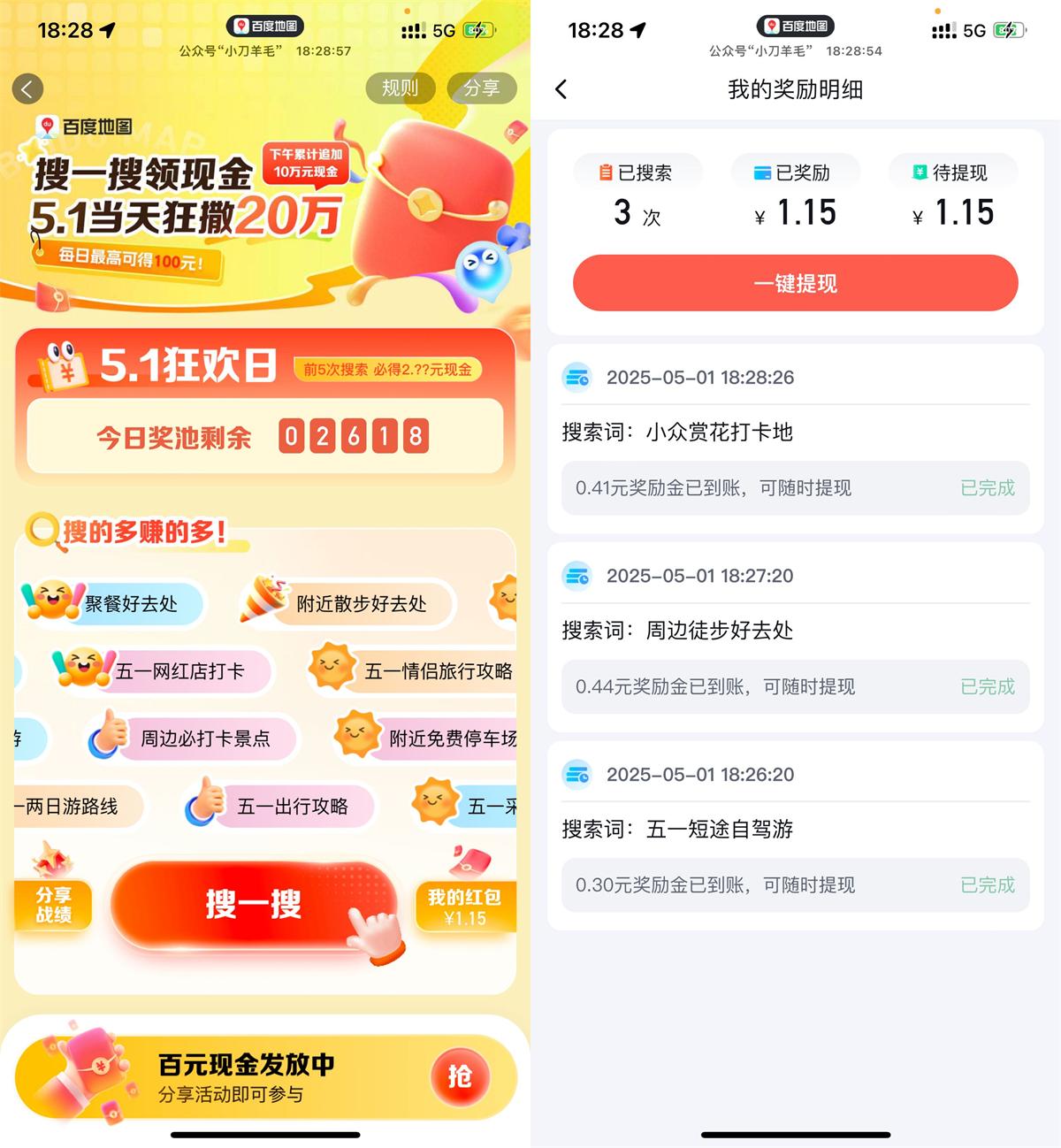This screenshot has width=1061, height=1148.
Task: Go back from 我的奖励明细 page
Action: (561, 89)
